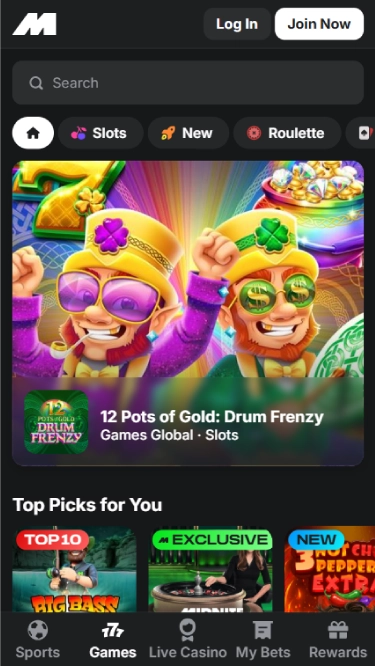The image size is (375, 666).
Task: Open 12 Pots of Gold: Drum Frenzy banner
Action: (188, 313)
